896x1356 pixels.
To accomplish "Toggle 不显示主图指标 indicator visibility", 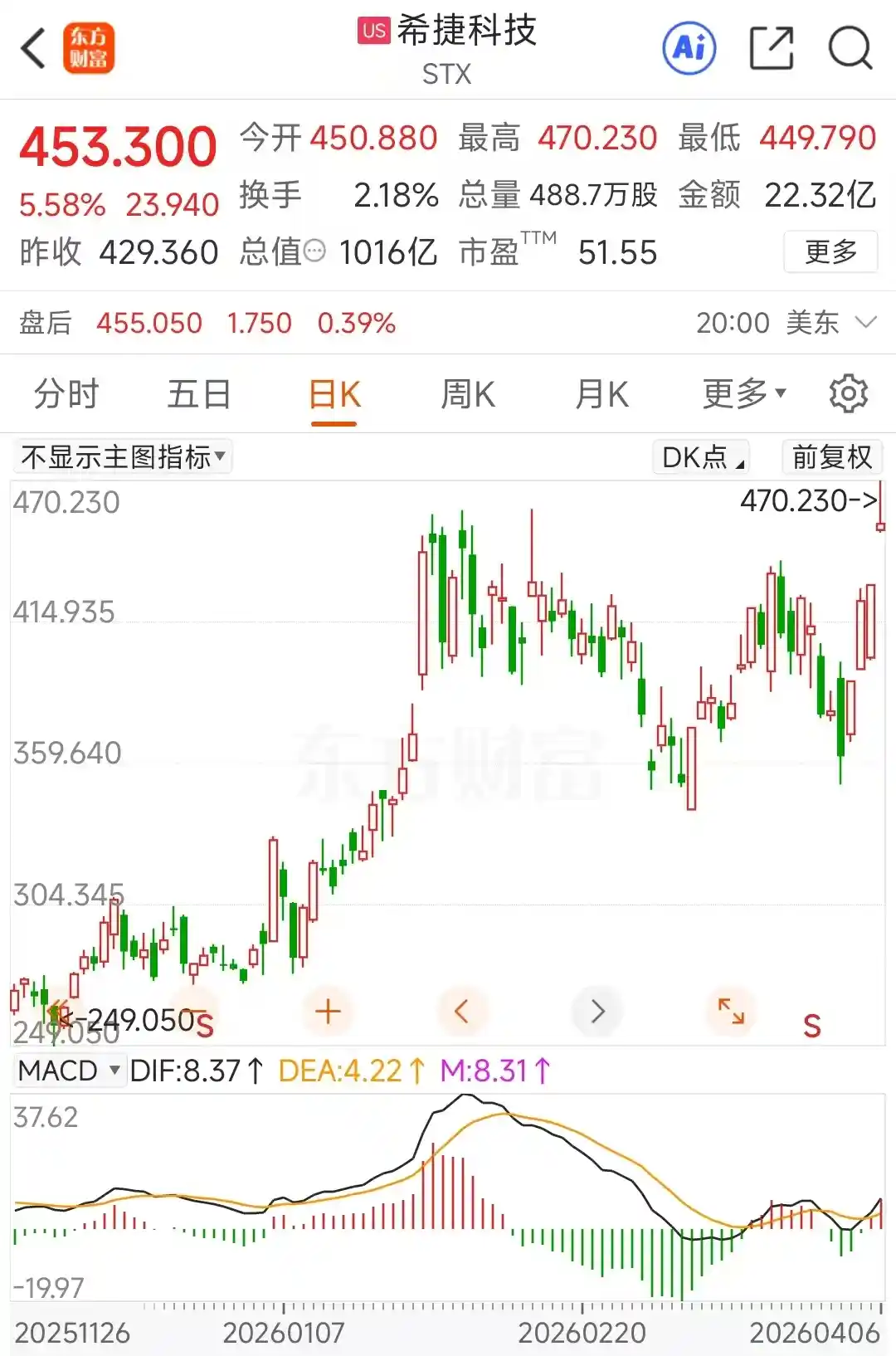I will tap(121, 456).
